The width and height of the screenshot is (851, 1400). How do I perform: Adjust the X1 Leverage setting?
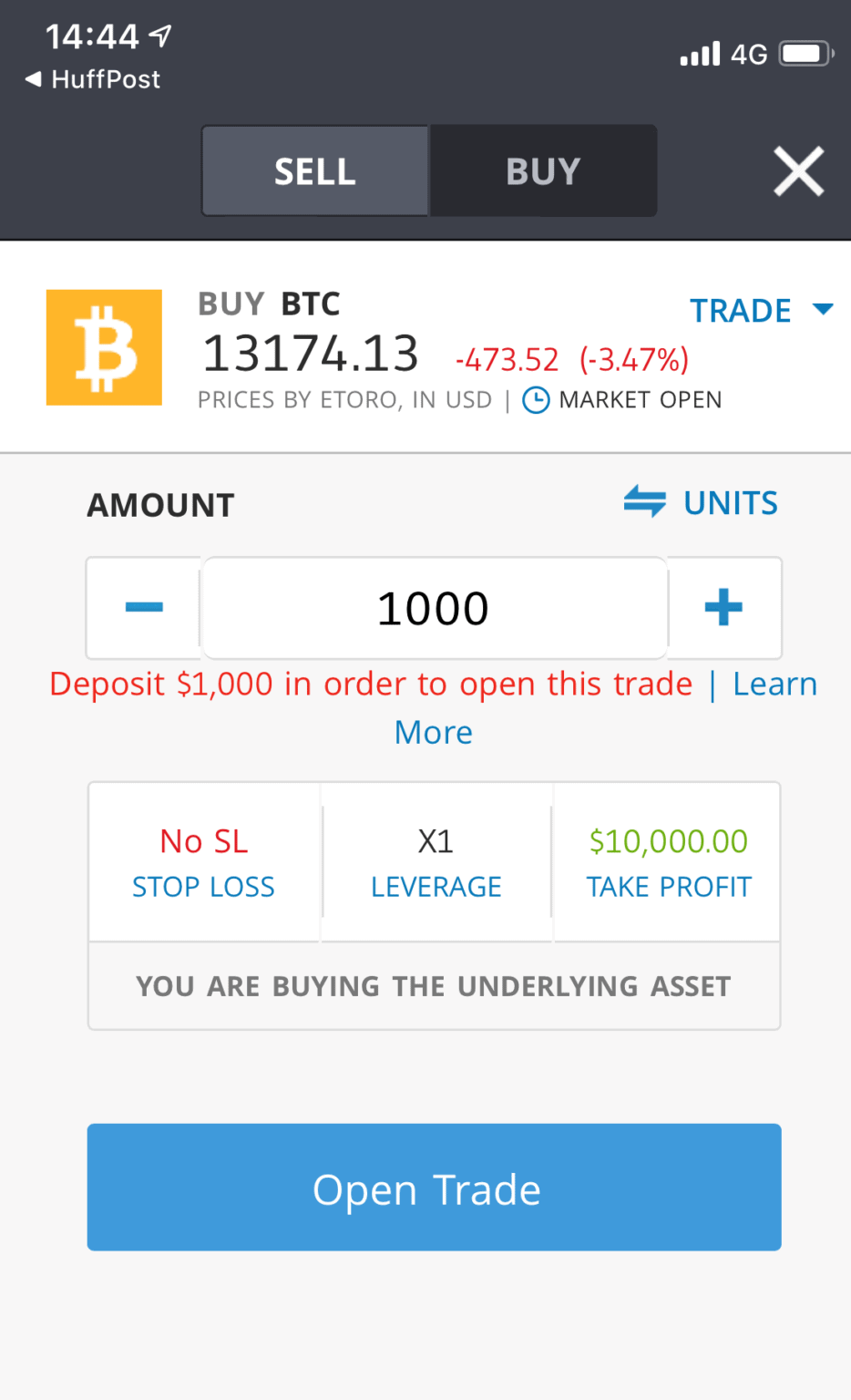coord(436,862)
